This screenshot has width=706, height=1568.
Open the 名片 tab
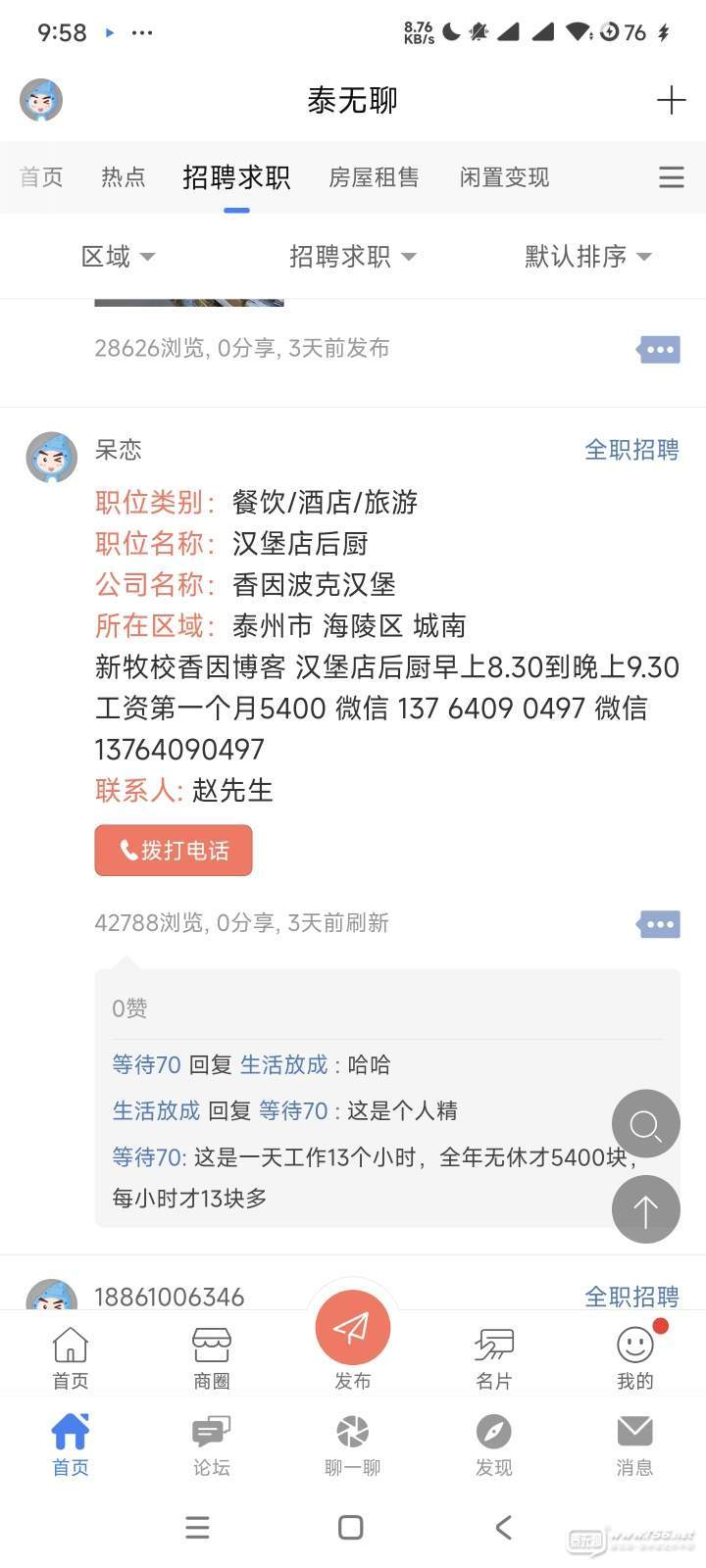click(x=494, y=1358)
